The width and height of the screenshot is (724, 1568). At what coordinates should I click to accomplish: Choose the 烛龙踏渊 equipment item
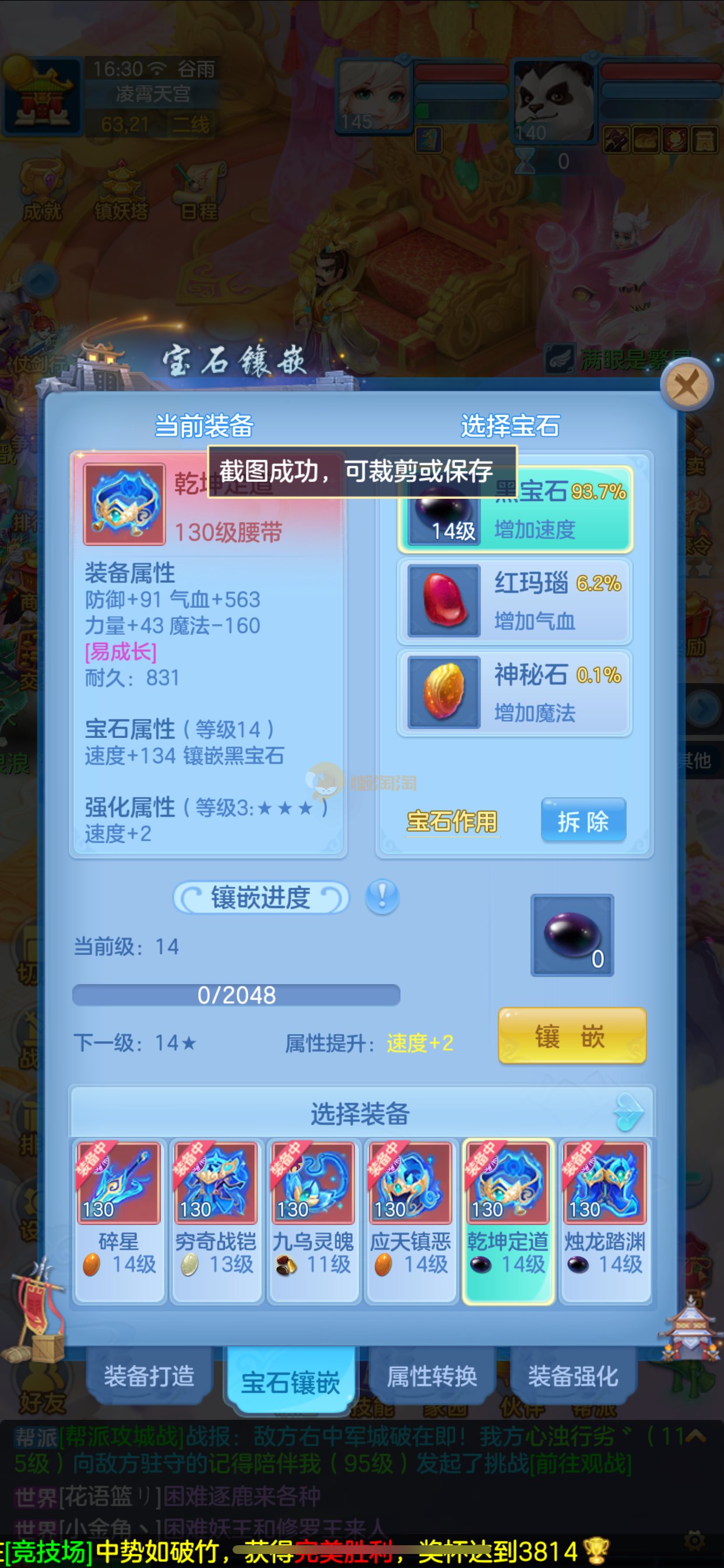tap(604, 1221)
